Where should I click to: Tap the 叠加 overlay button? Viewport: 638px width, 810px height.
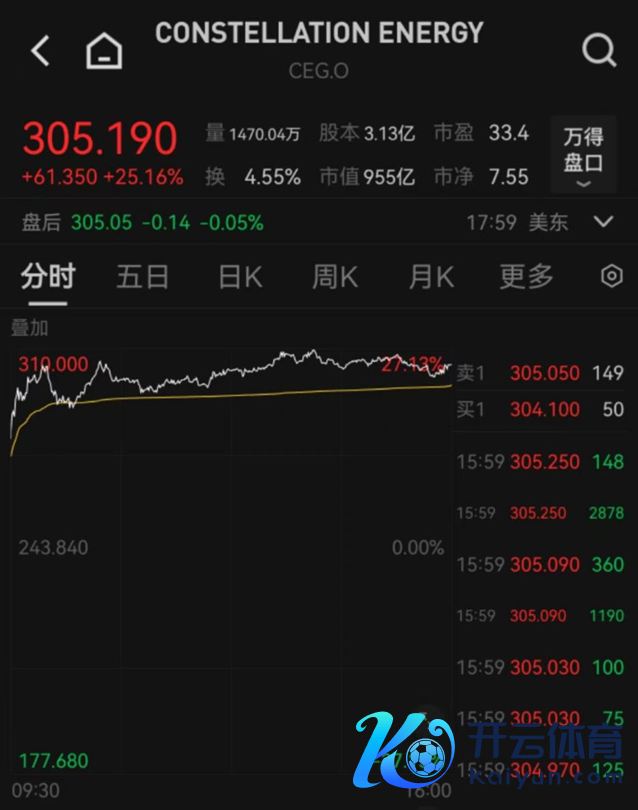[x=29, y=327]
